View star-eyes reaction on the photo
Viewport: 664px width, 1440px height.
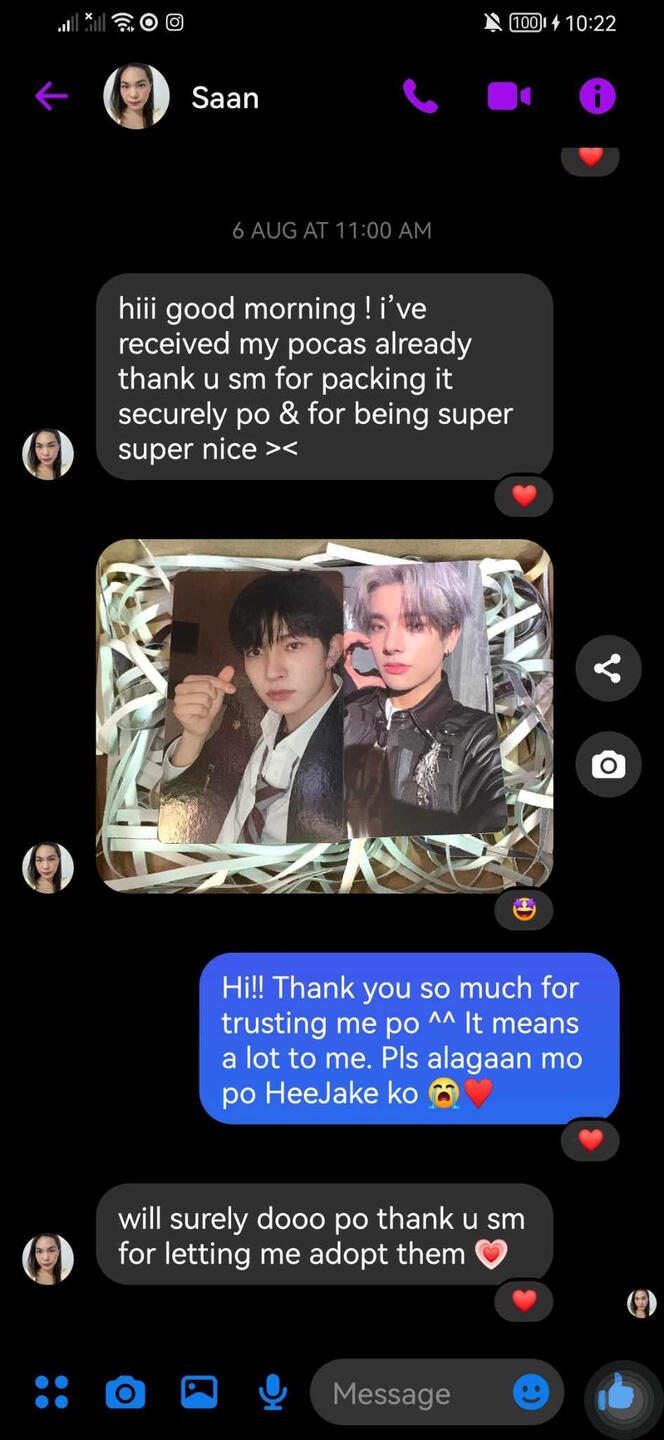(524, 909)
